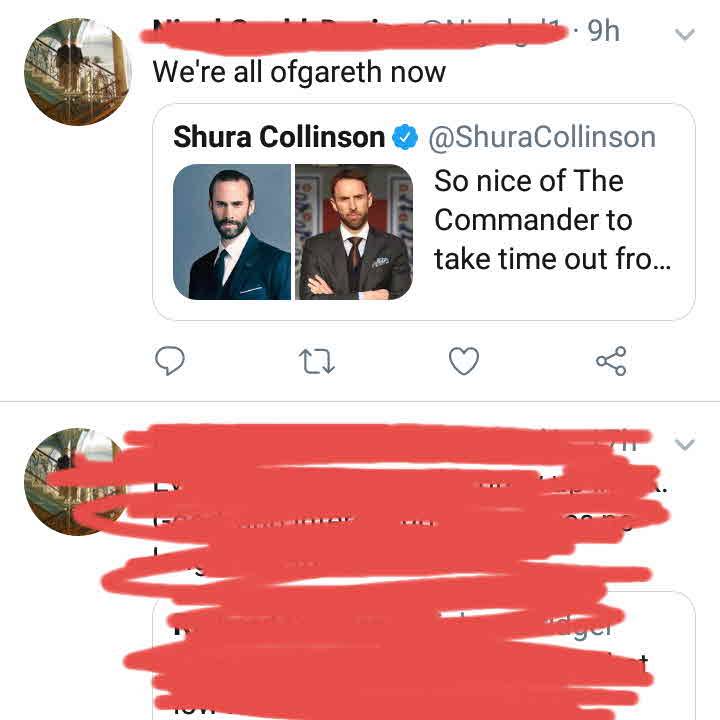
Task: Like the 'We're all ofgareth now' tweet
Action: point(463,361)
